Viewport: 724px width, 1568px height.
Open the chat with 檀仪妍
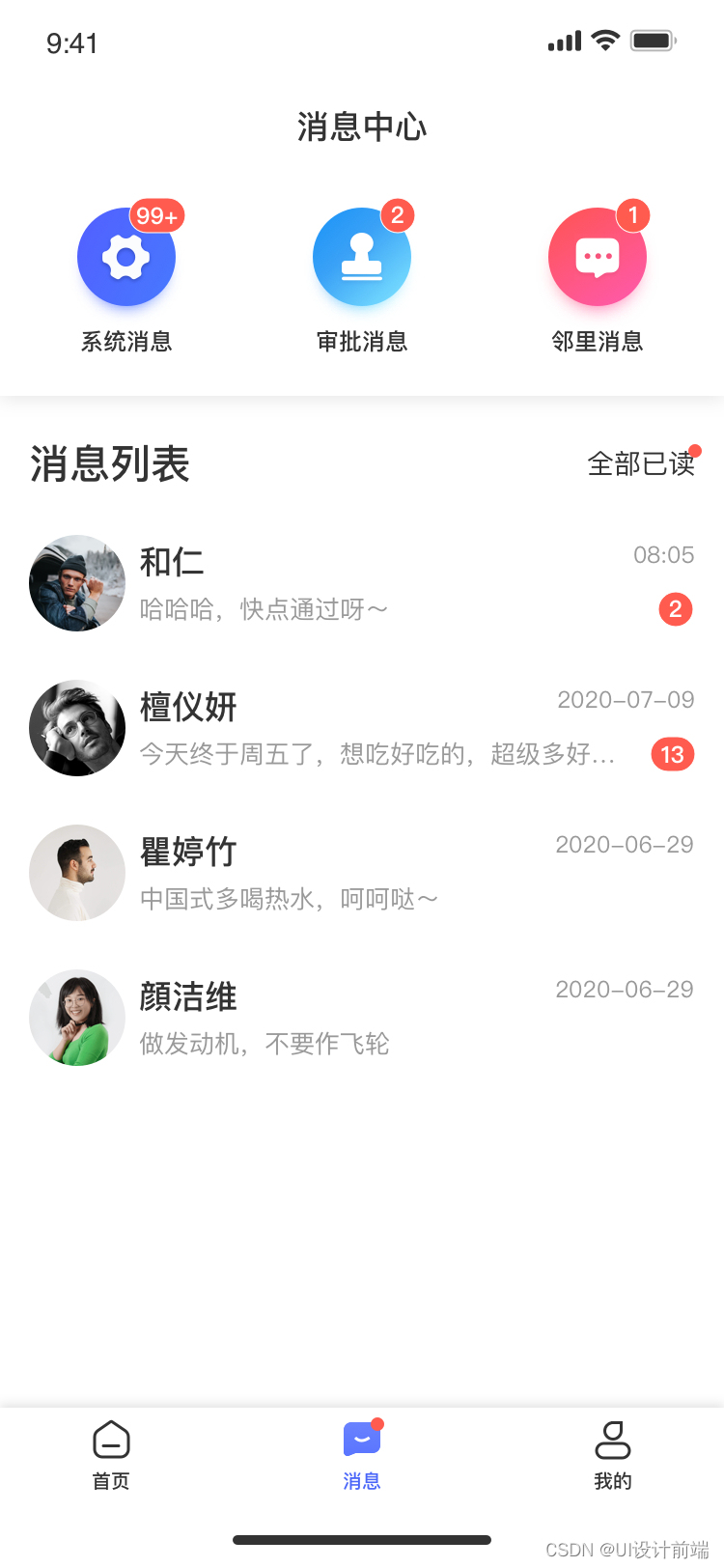point(361,728)
